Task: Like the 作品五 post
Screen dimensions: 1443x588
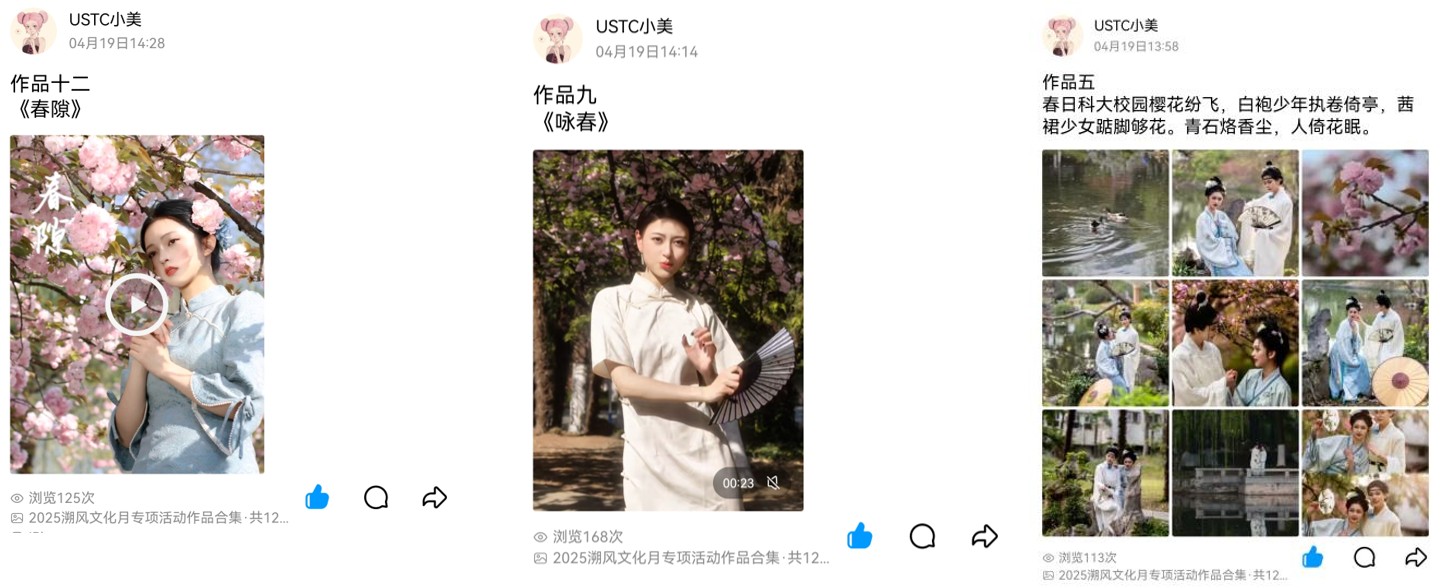Action: tap(1312, 557)
